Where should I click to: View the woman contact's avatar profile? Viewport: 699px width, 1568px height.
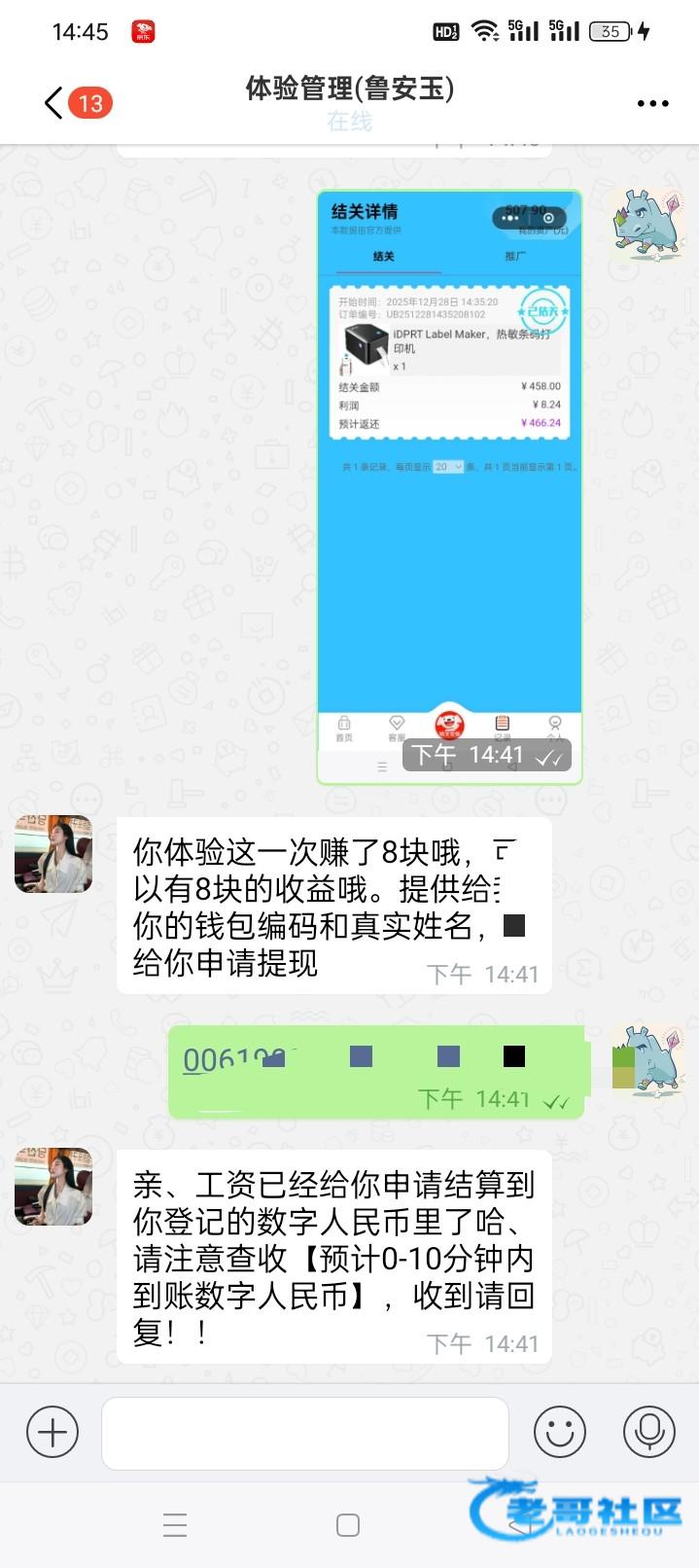point(53,854)
